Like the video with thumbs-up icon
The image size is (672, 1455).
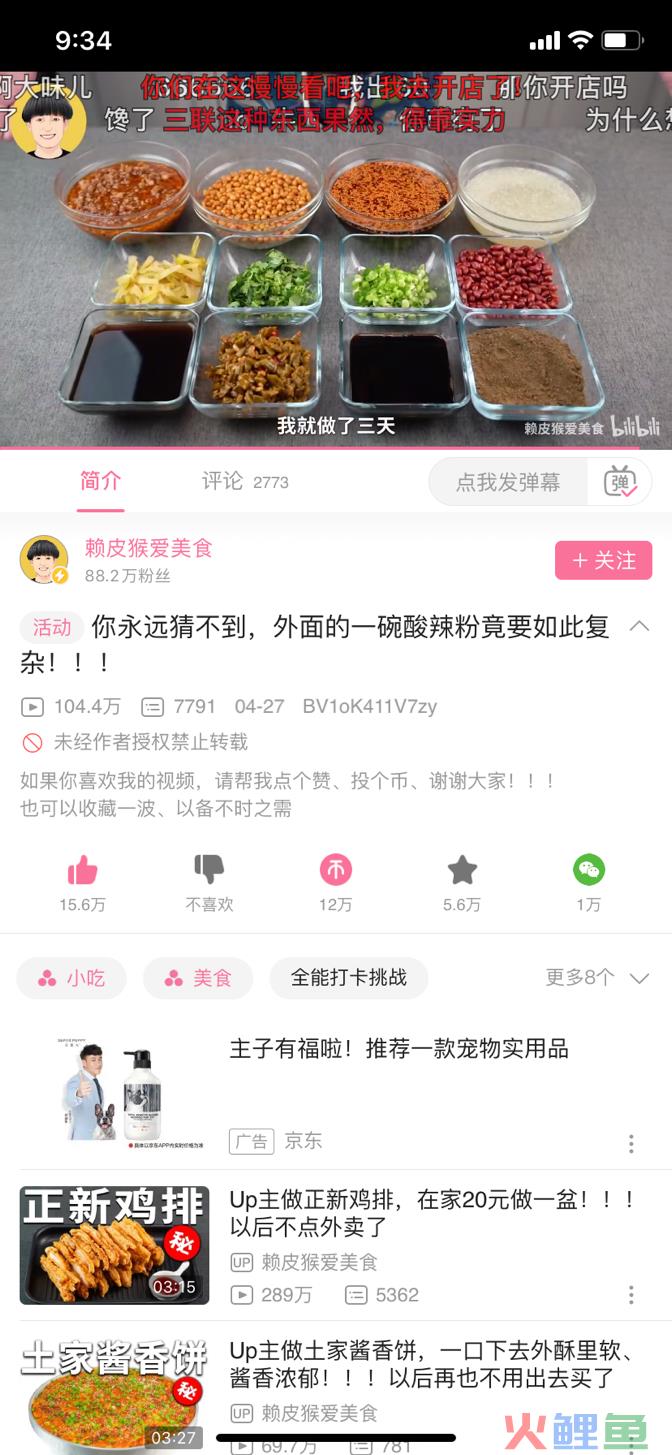click(x=82, y=871)
